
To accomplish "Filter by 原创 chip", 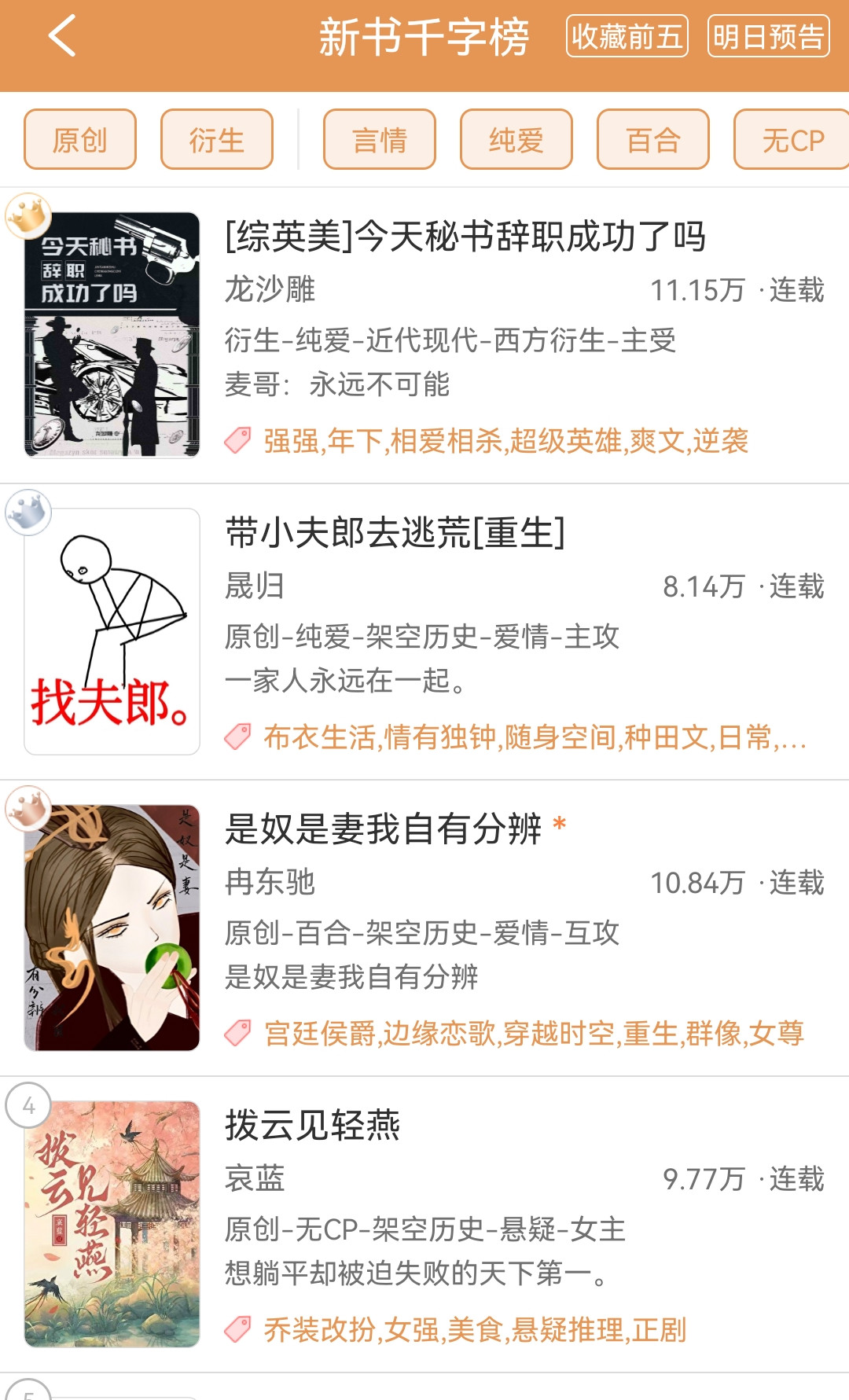I will point(80,140).
